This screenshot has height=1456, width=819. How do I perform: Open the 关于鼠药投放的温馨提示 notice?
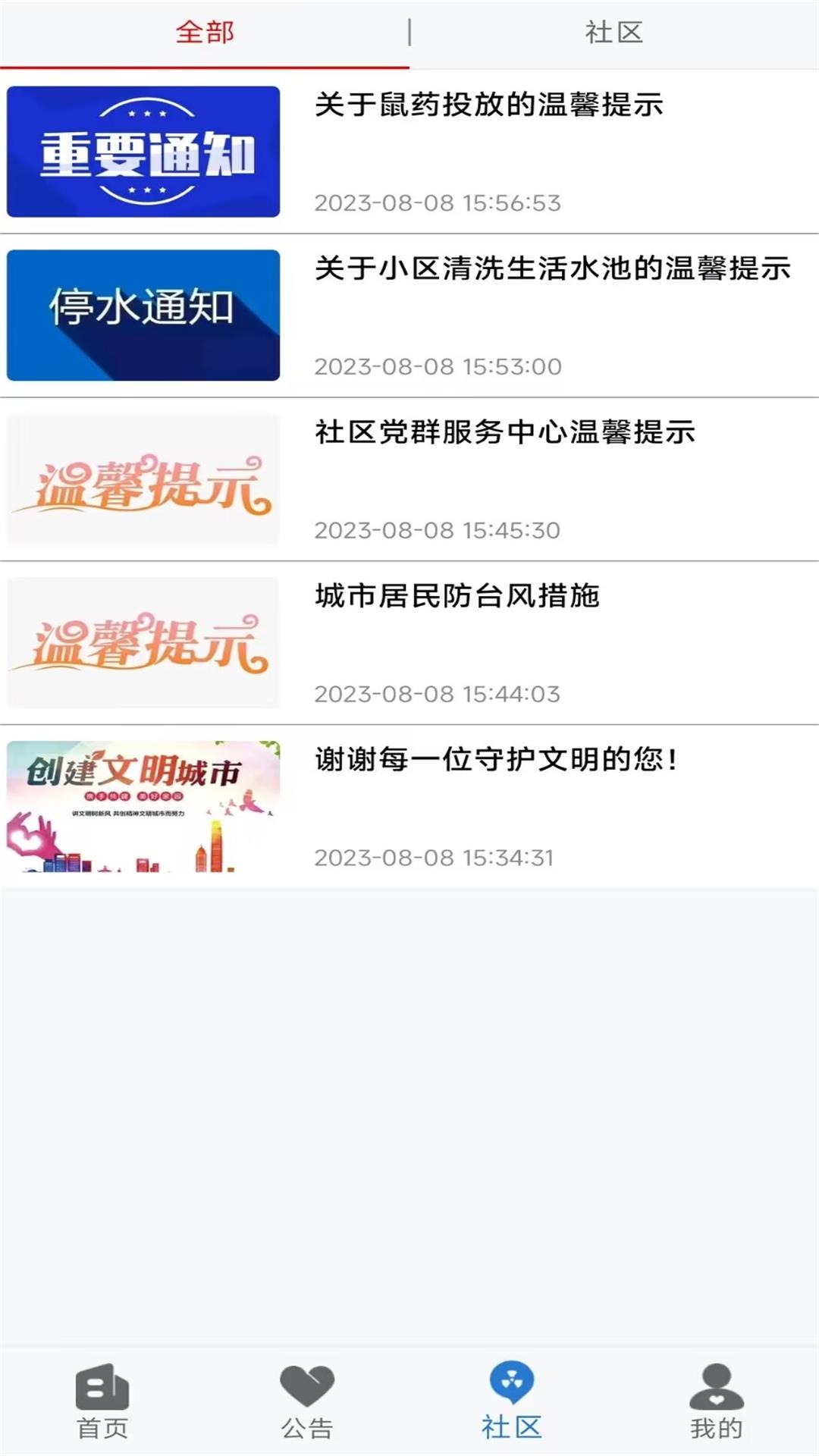pos(488,105)
